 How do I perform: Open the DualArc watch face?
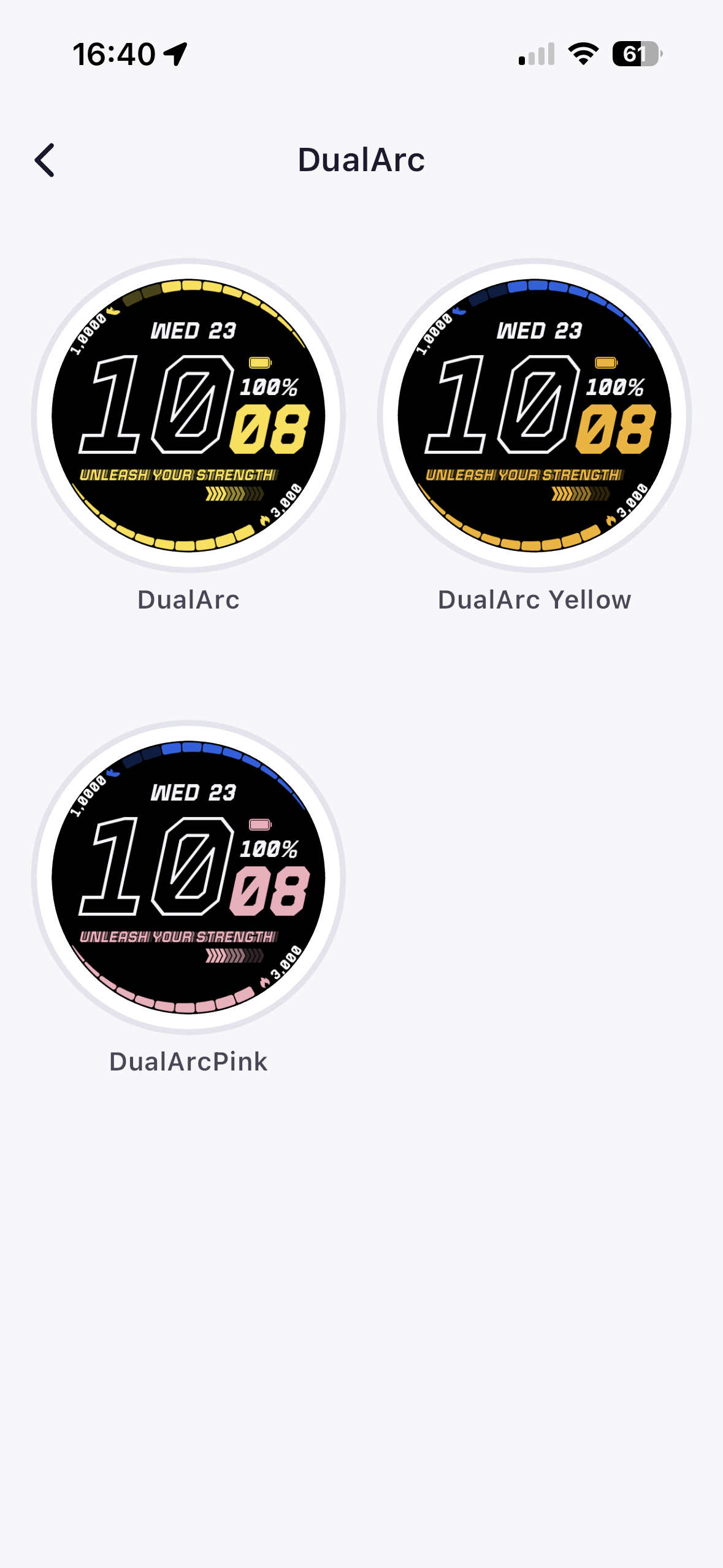(x=188, y=416)
